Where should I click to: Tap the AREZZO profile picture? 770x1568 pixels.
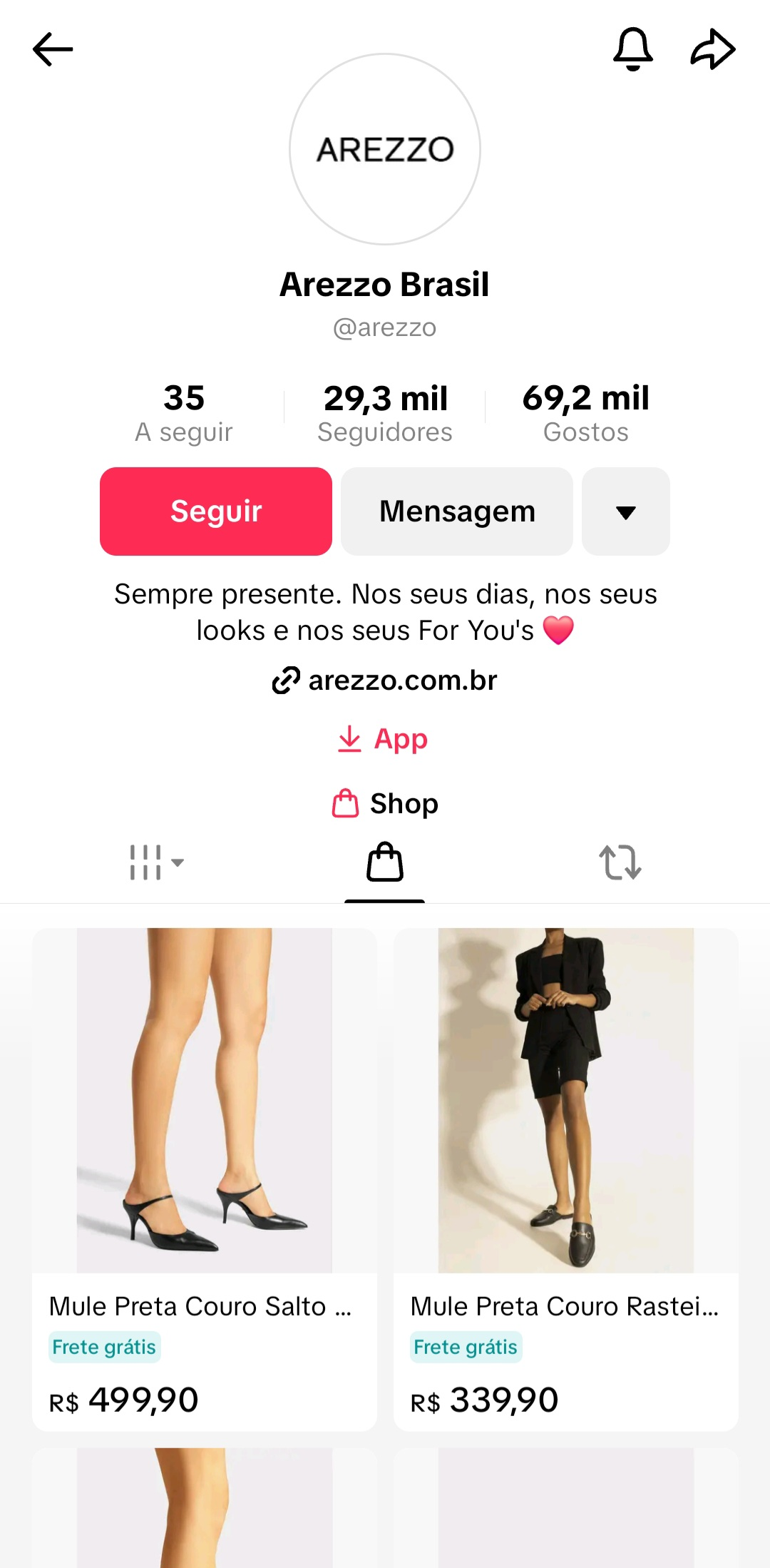point(384,149)
